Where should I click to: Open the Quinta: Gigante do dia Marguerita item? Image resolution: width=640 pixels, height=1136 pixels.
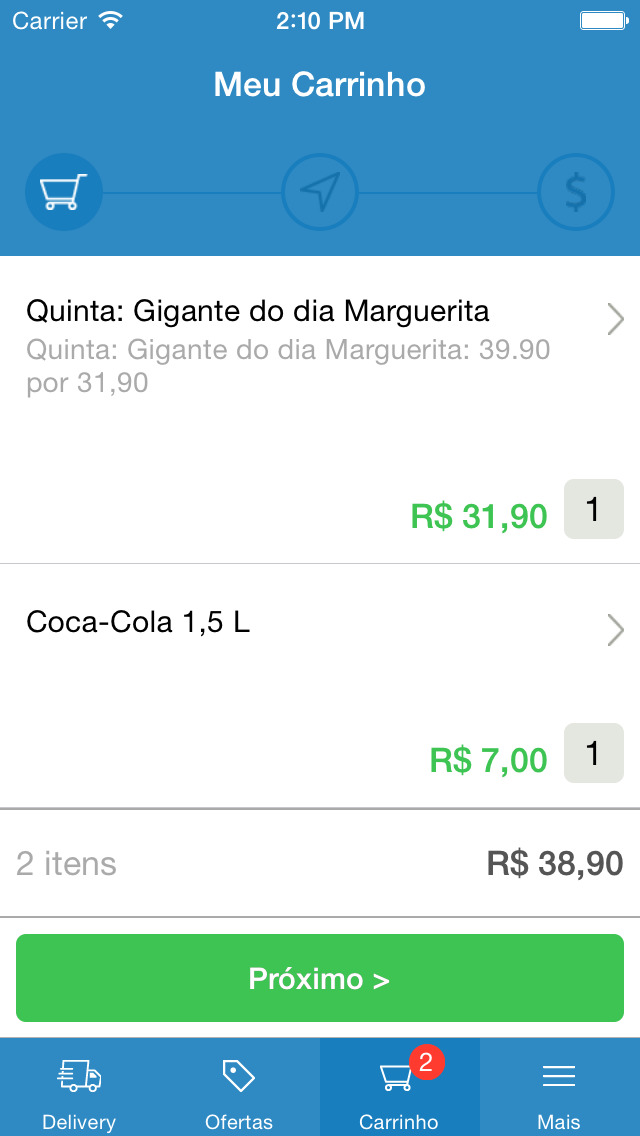[320, 409]
